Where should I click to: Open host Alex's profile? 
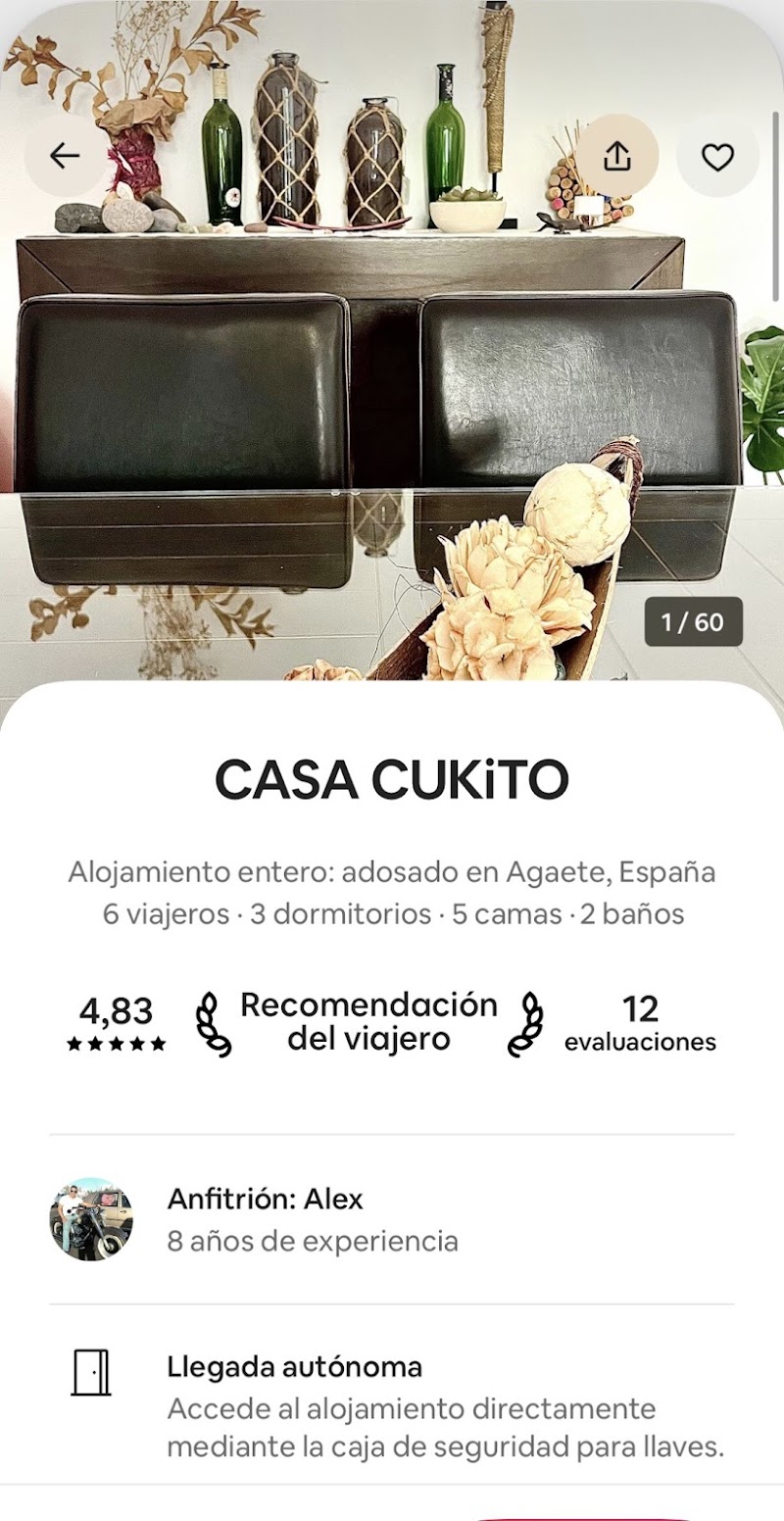coord(91,1218)
